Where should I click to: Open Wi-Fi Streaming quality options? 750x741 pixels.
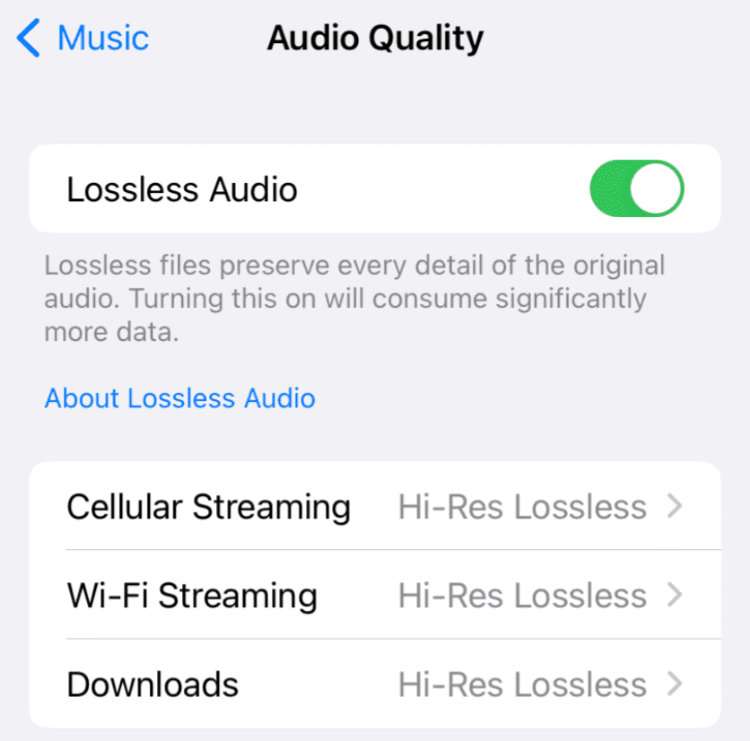tap(375, 595)
